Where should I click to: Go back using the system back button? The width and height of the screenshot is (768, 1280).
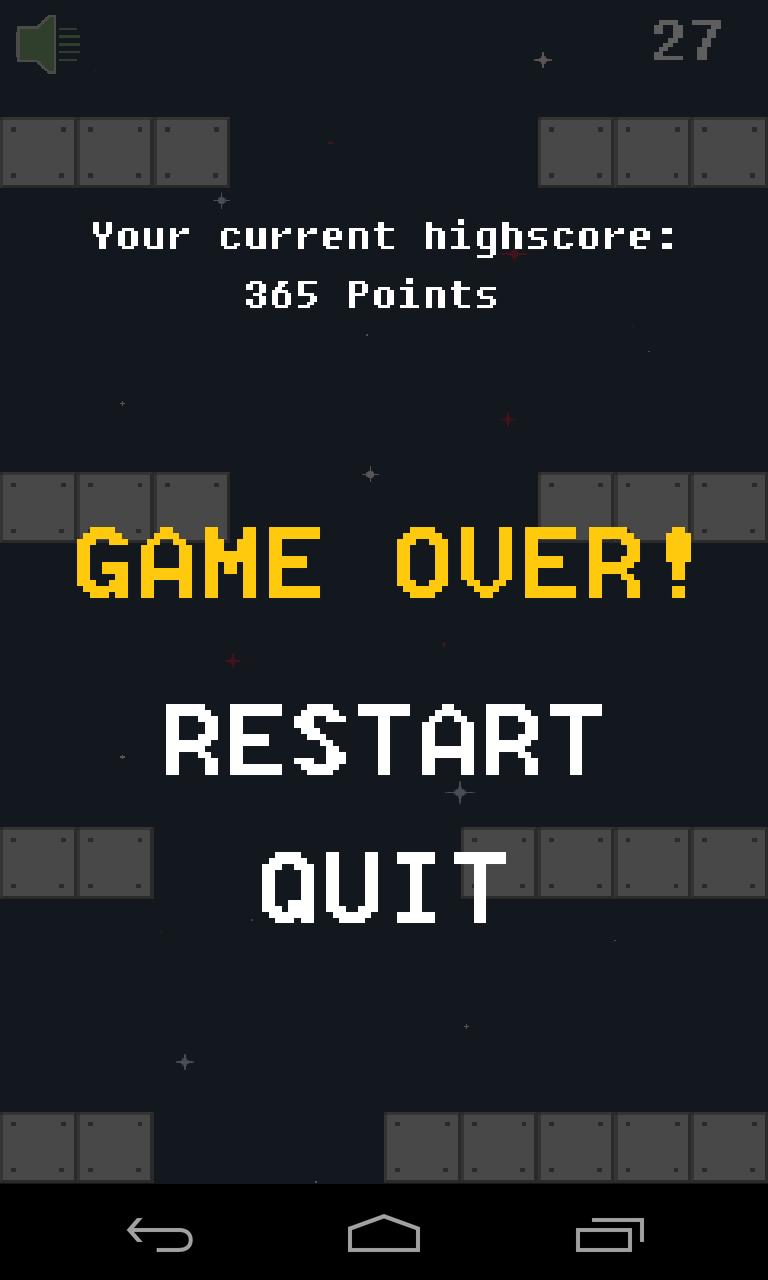pos(160,1234)
